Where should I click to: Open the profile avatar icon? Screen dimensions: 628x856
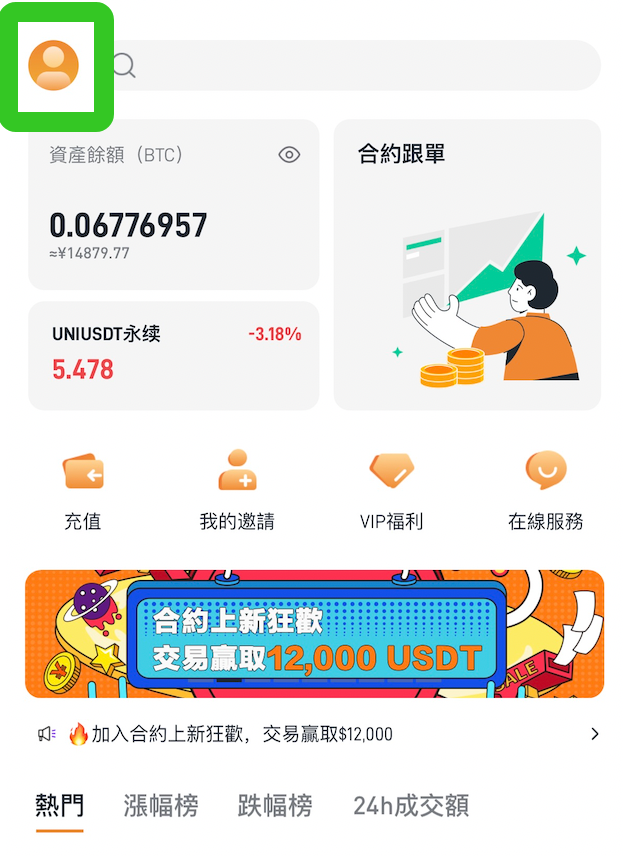(54, 66)
